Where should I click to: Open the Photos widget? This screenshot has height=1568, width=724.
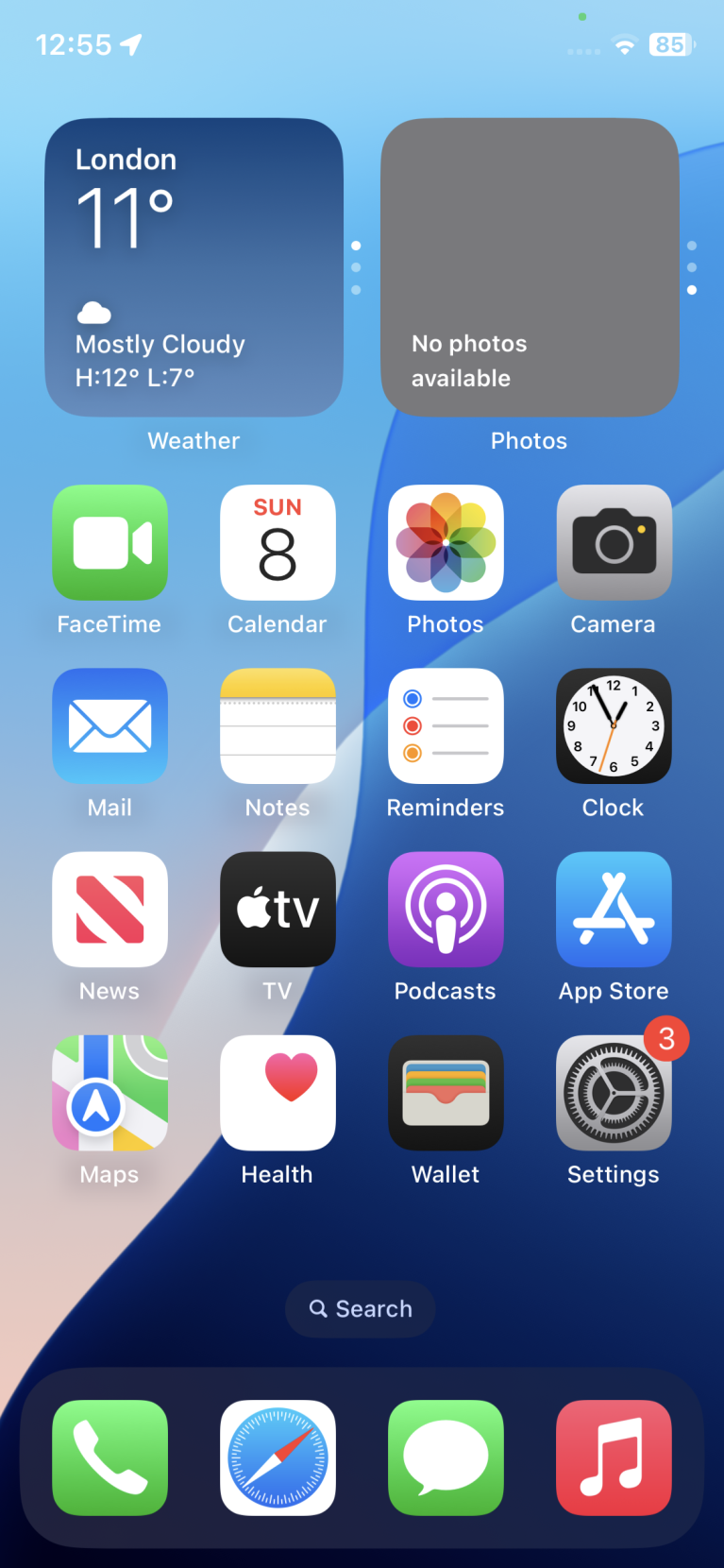pyautogui.click(x=530, y=267)
